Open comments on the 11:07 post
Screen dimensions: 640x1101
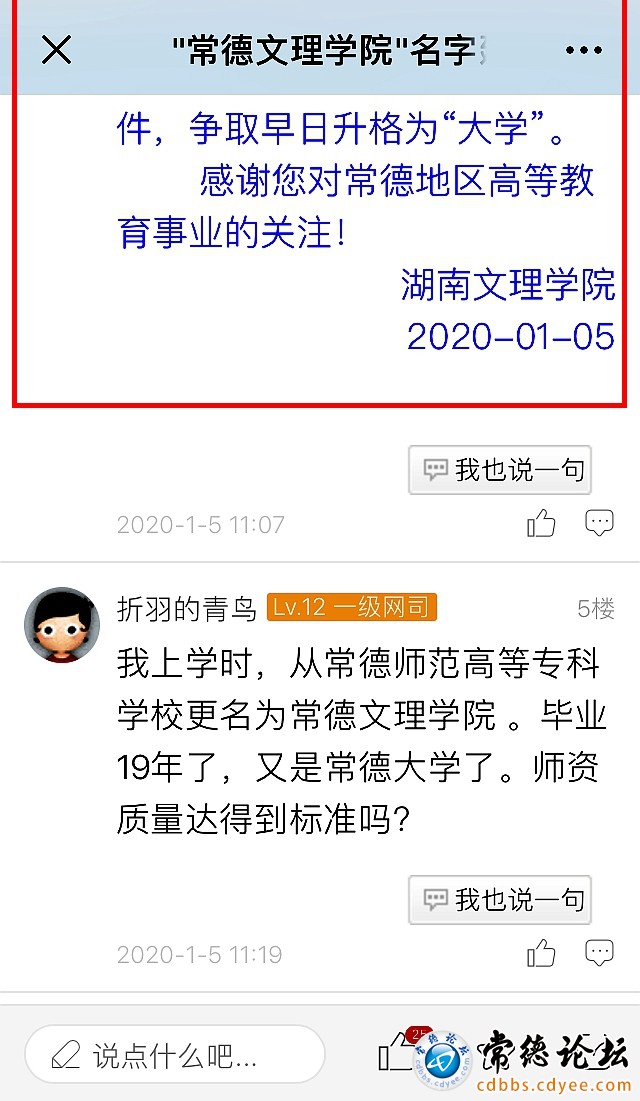pos(599,523)
